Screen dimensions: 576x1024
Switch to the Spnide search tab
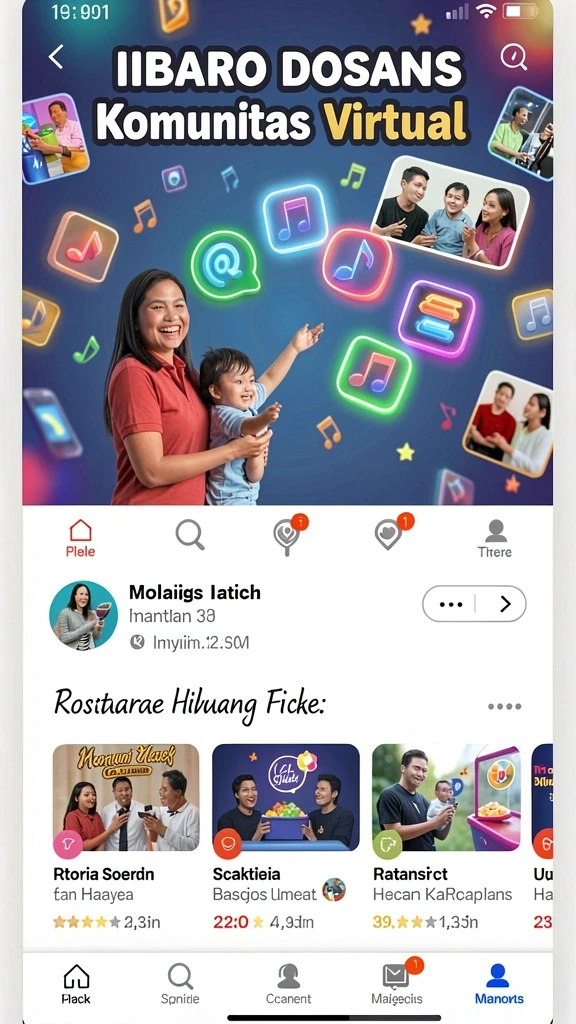pos(180,984)
